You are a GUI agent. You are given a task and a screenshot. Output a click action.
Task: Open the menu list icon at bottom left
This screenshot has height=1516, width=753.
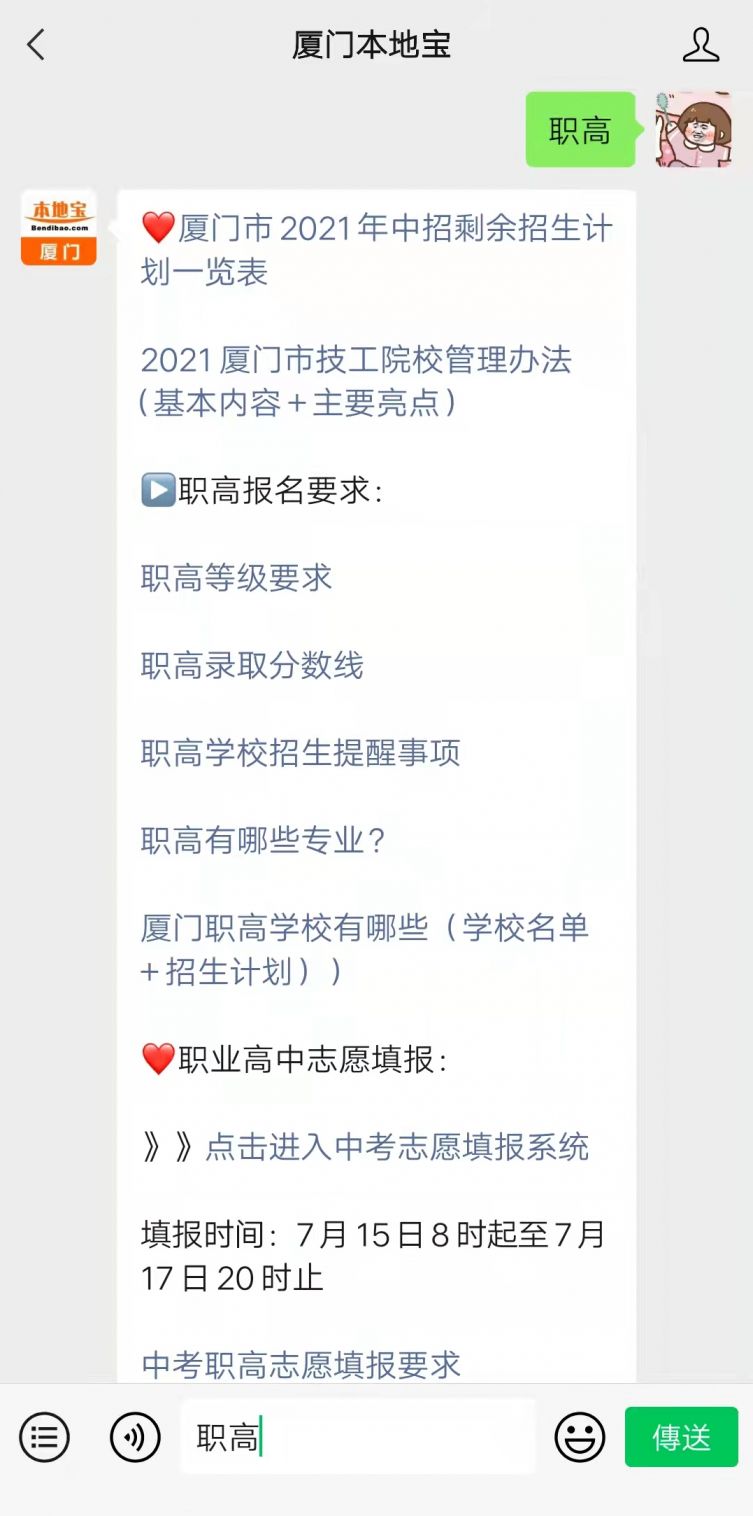click(45, 1438)
